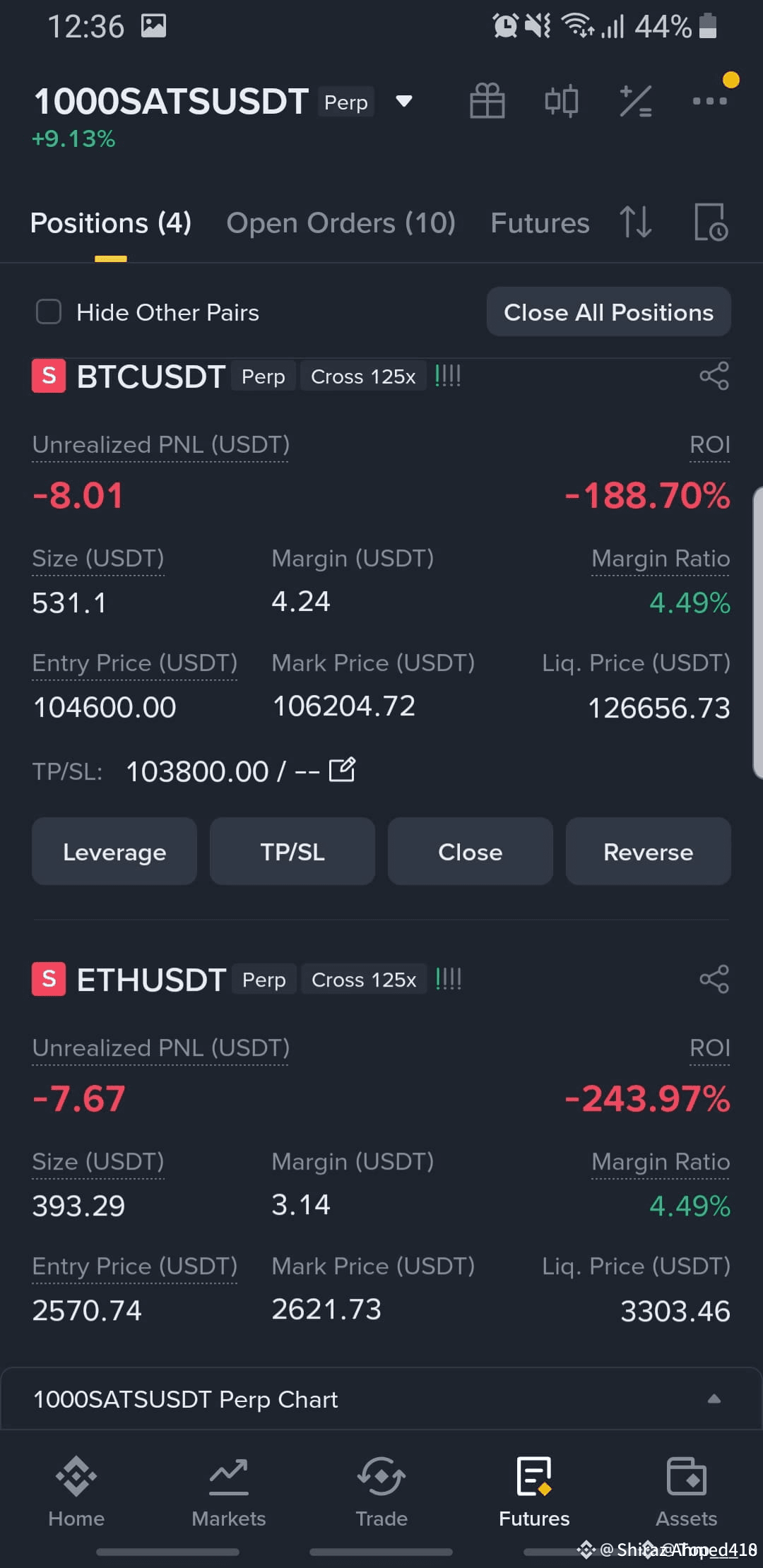
Task: Edit the BTCUSDT TP/SL value
Action: click(x=343, y=770)
